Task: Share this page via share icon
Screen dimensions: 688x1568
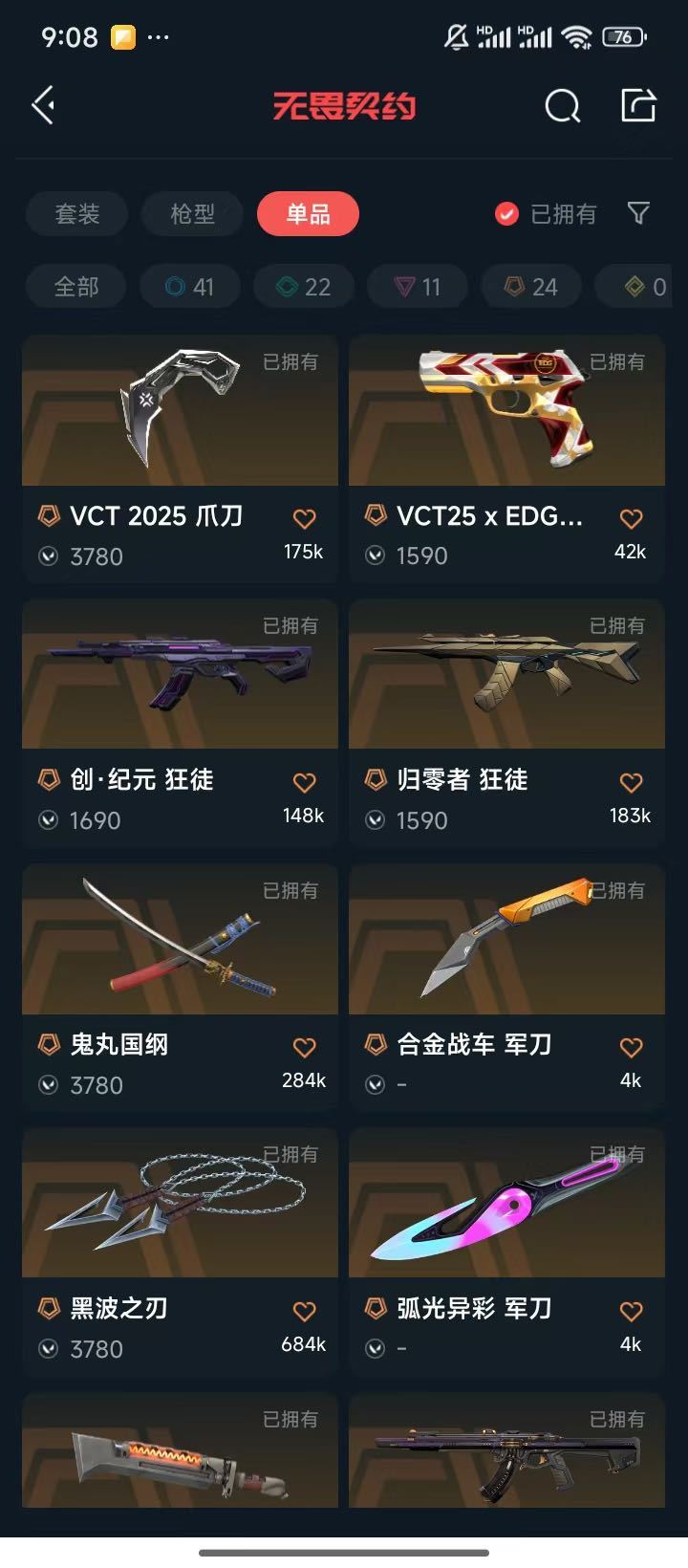Action: 638,105
